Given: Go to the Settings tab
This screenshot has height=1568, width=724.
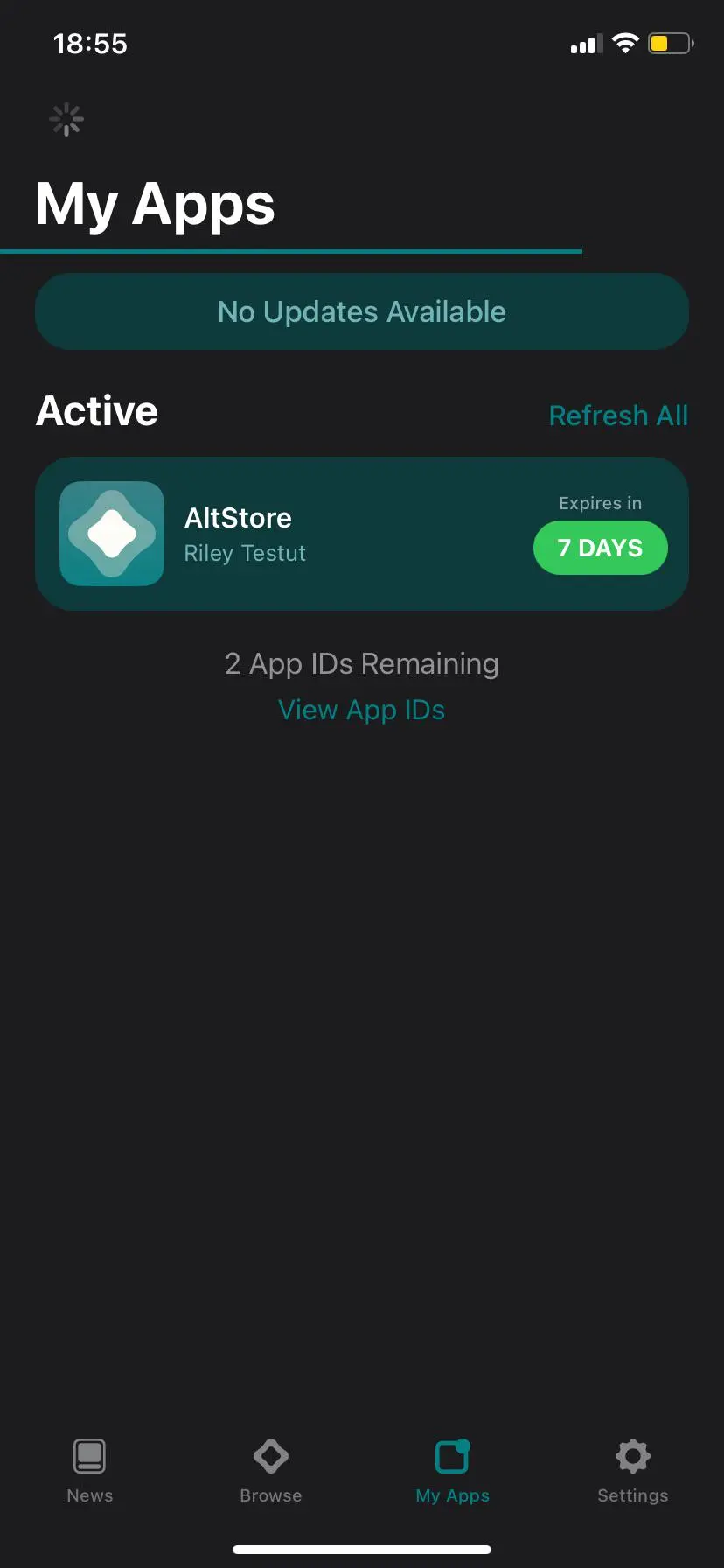Looking at the screenshot, I should pos(632,1470).
